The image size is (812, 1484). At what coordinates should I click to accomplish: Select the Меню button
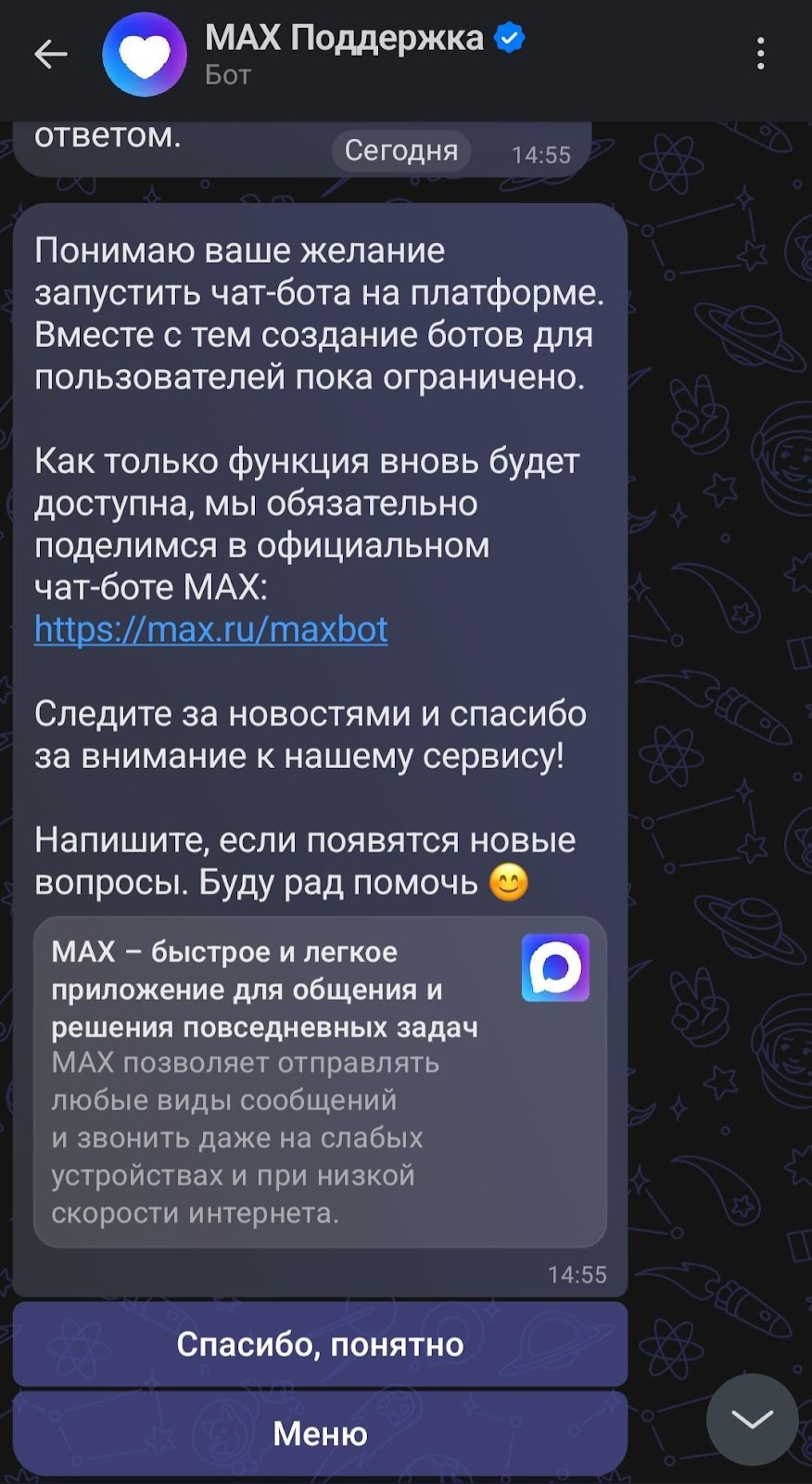tap(320, 1433)
